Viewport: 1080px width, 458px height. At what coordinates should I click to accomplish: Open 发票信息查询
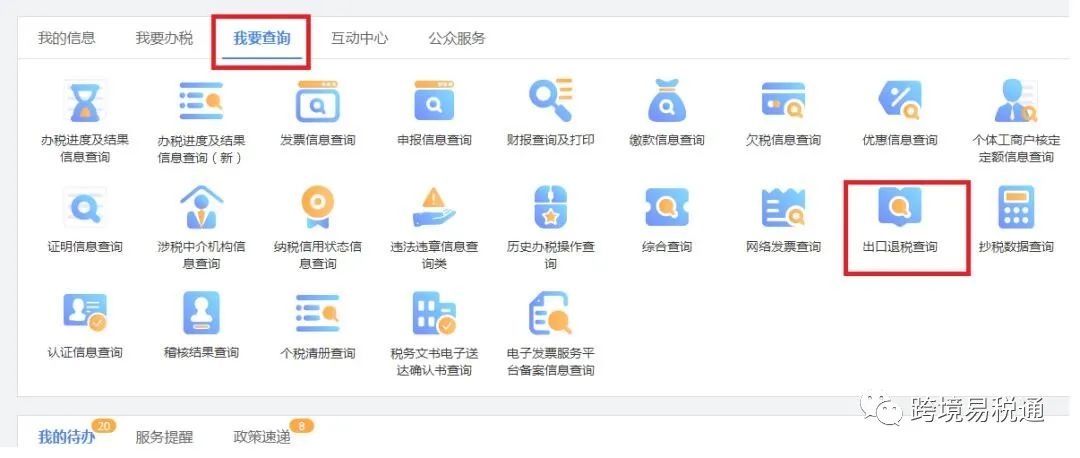318,104
